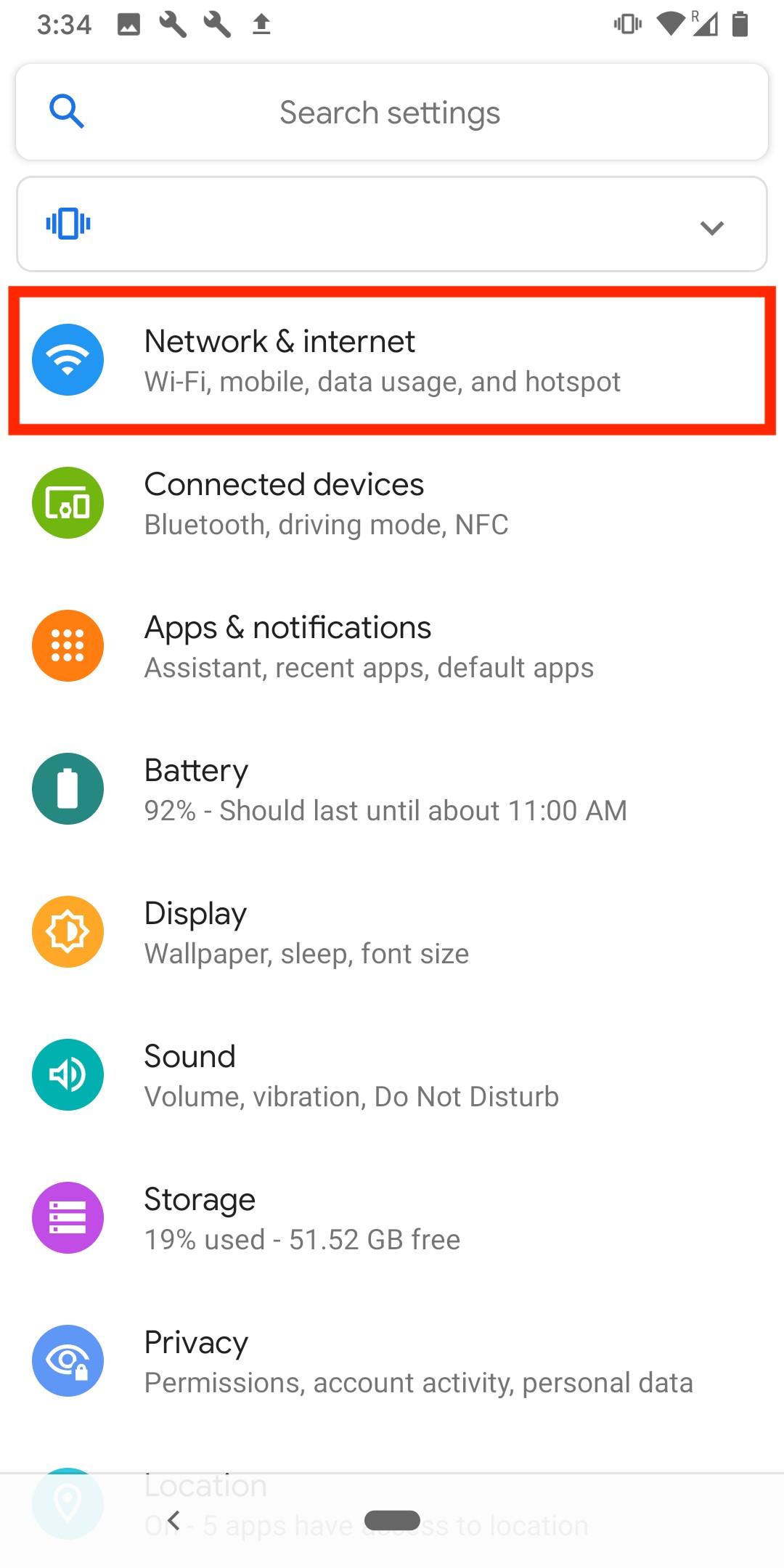Open Sound settings

[392, 1075]
